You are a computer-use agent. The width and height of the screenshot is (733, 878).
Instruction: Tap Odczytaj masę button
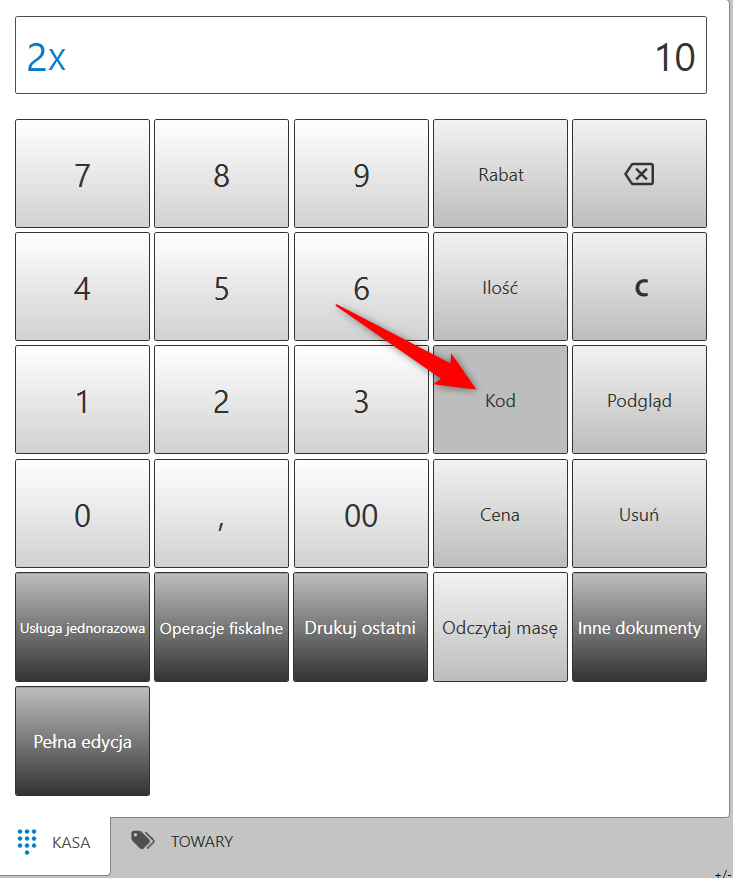tap(500, 628)
